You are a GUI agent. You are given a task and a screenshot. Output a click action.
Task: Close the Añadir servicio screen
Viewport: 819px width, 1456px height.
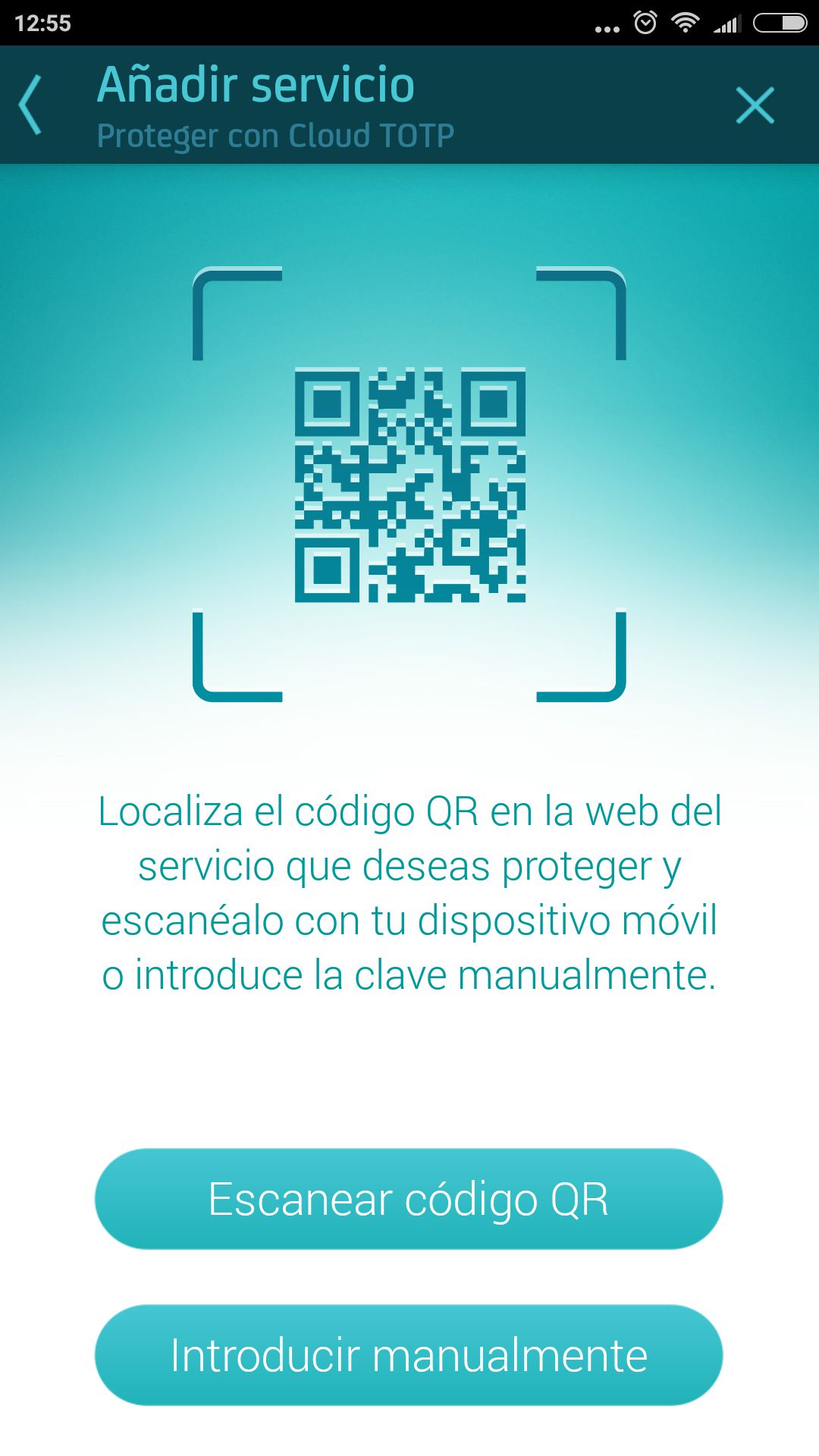(x=755, y=105)
